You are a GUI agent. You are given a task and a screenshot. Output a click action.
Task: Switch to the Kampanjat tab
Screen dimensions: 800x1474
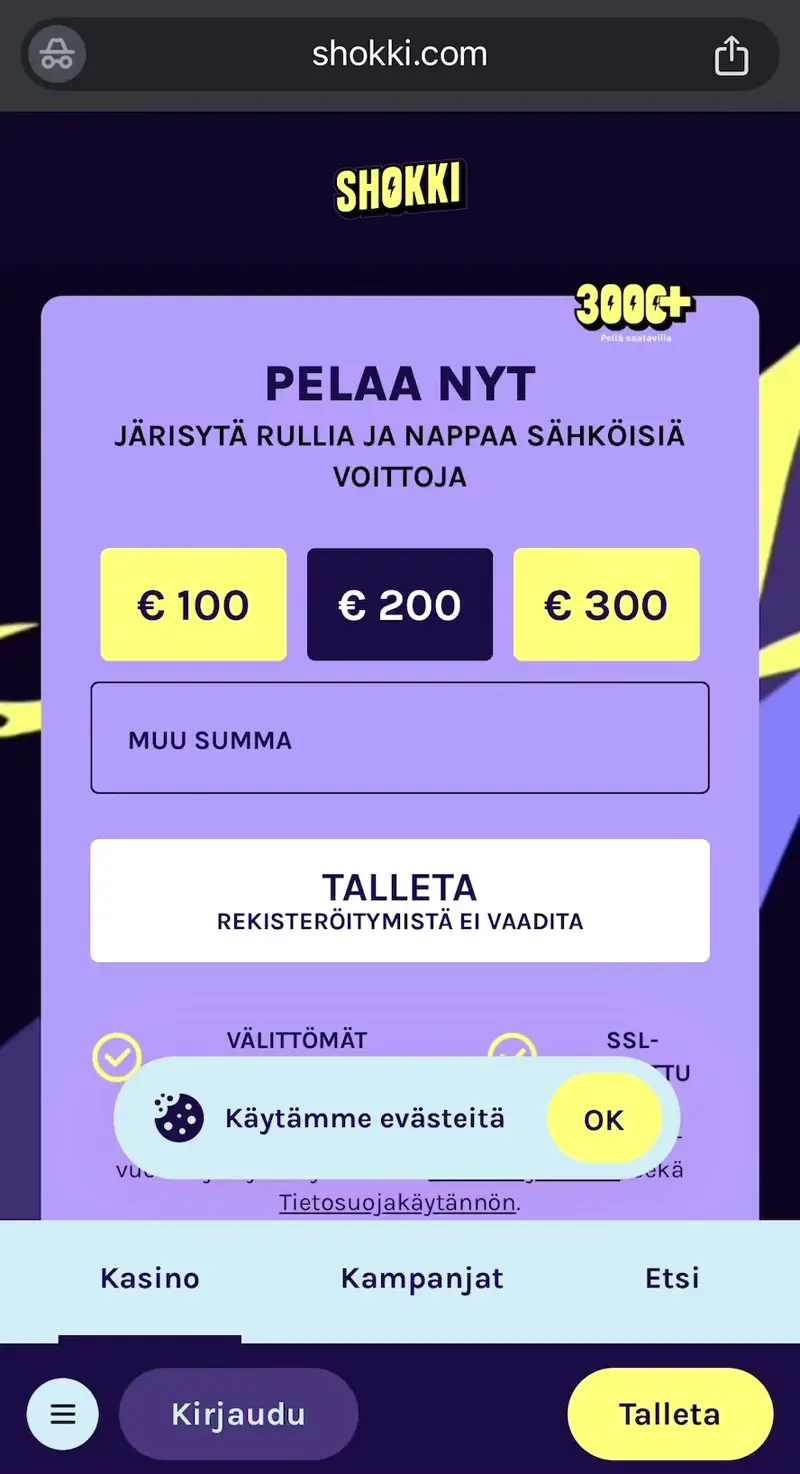[x=422, y=1278]
